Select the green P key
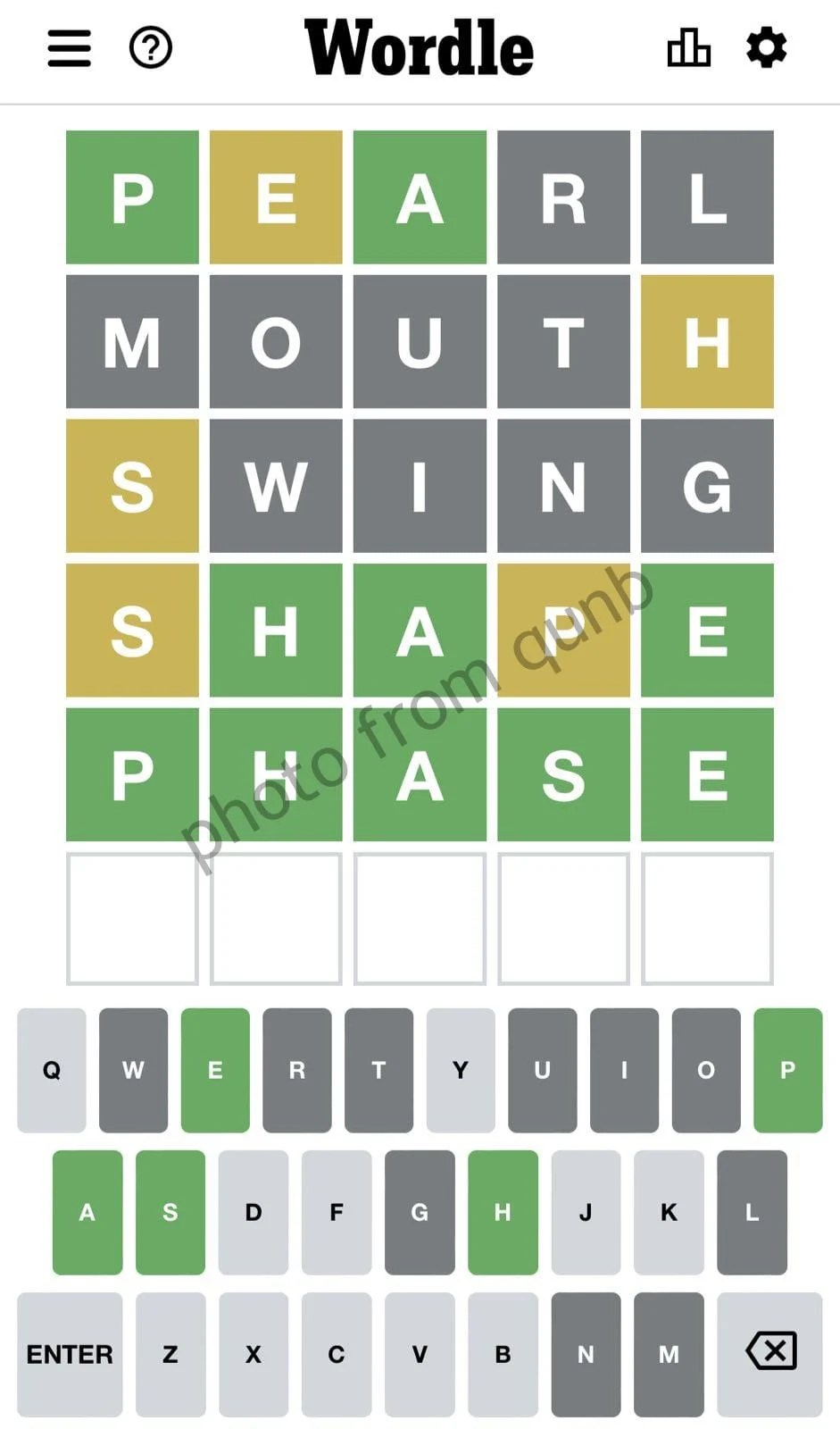 coord(787,1070)
